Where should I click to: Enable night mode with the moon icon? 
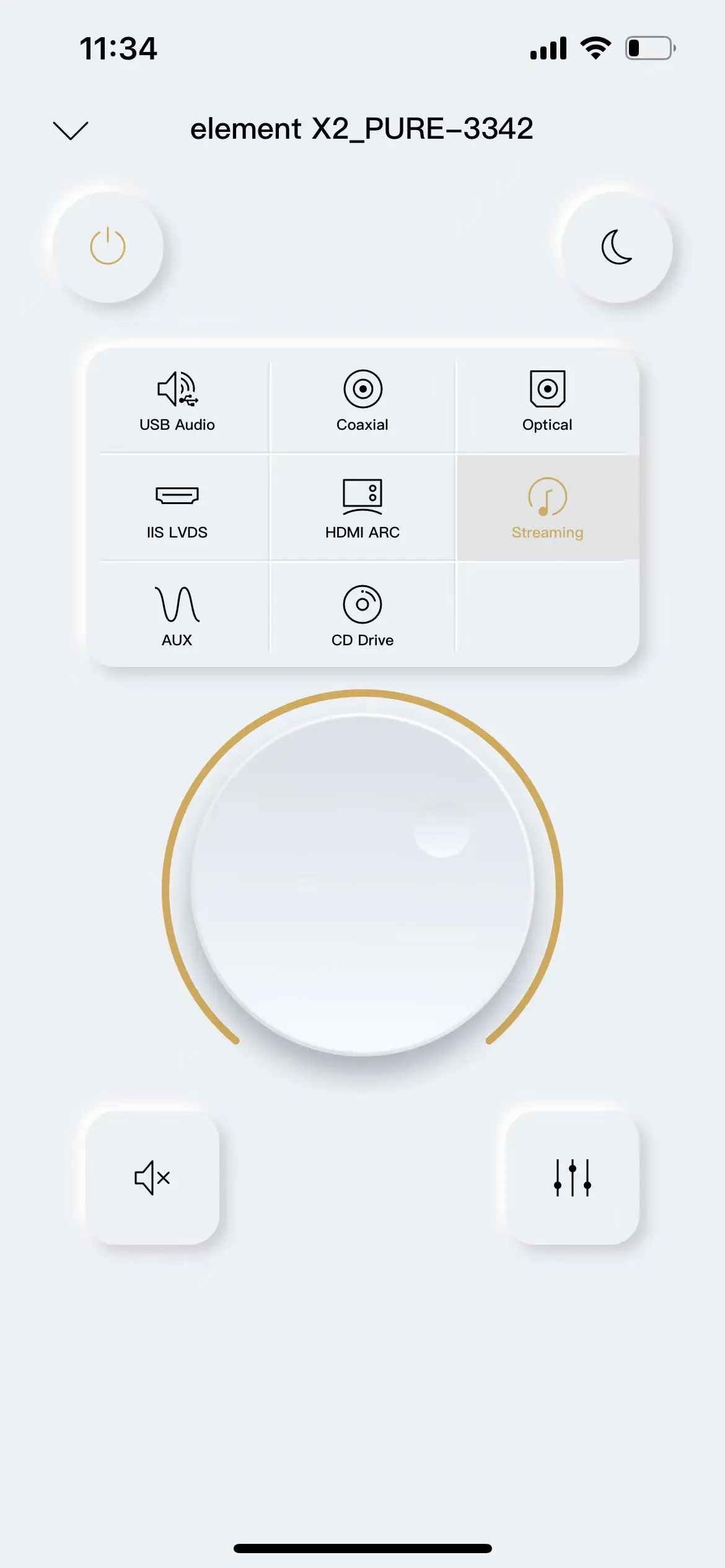pos(617,247)
